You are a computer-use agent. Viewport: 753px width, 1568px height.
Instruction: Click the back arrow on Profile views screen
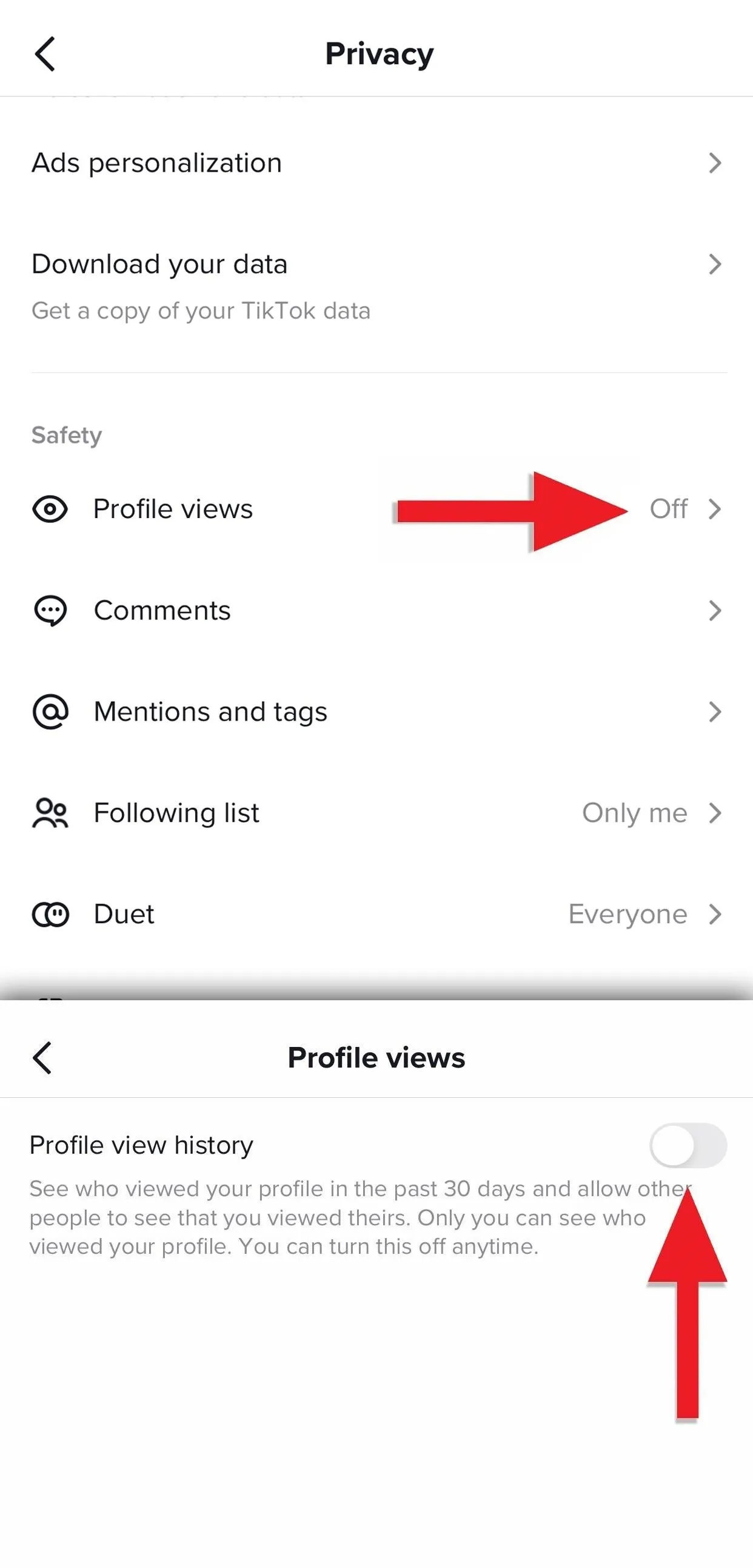[x=42, y=1057]
